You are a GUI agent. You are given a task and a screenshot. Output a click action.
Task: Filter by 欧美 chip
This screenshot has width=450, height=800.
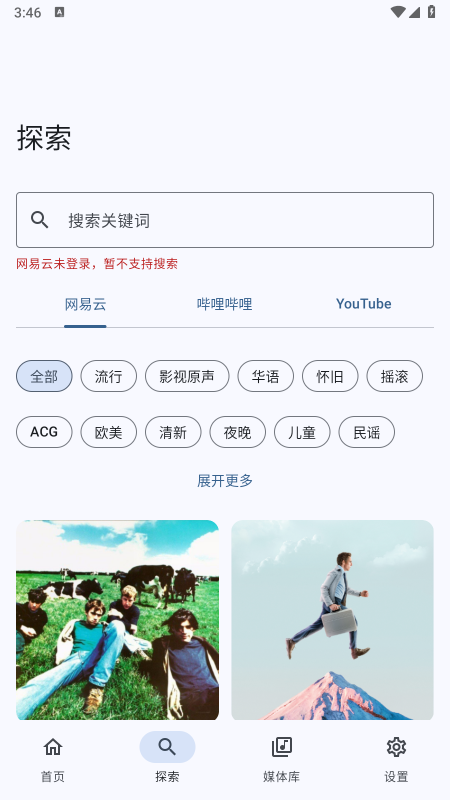point(109,432)
